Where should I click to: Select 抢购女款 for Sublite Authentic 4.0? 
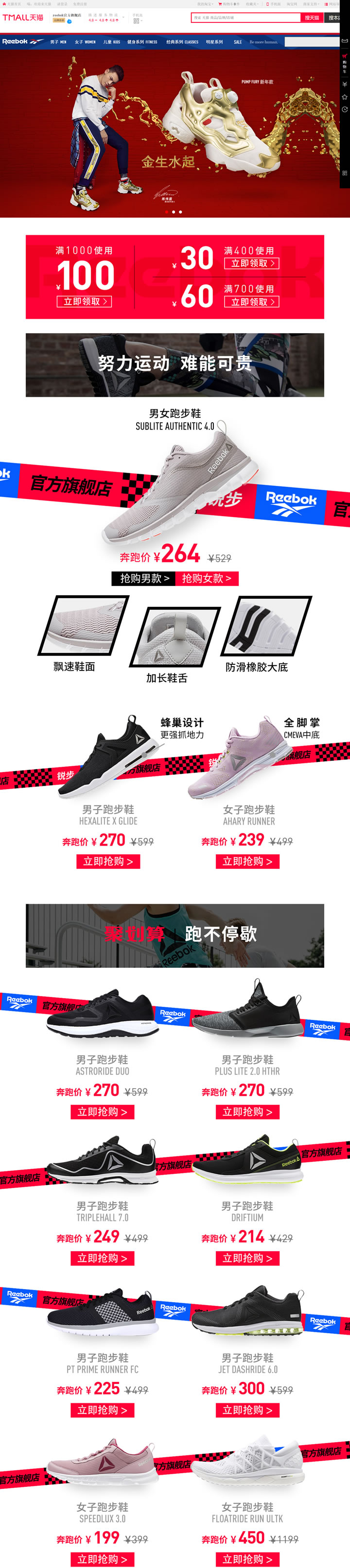tap(206, 578)
